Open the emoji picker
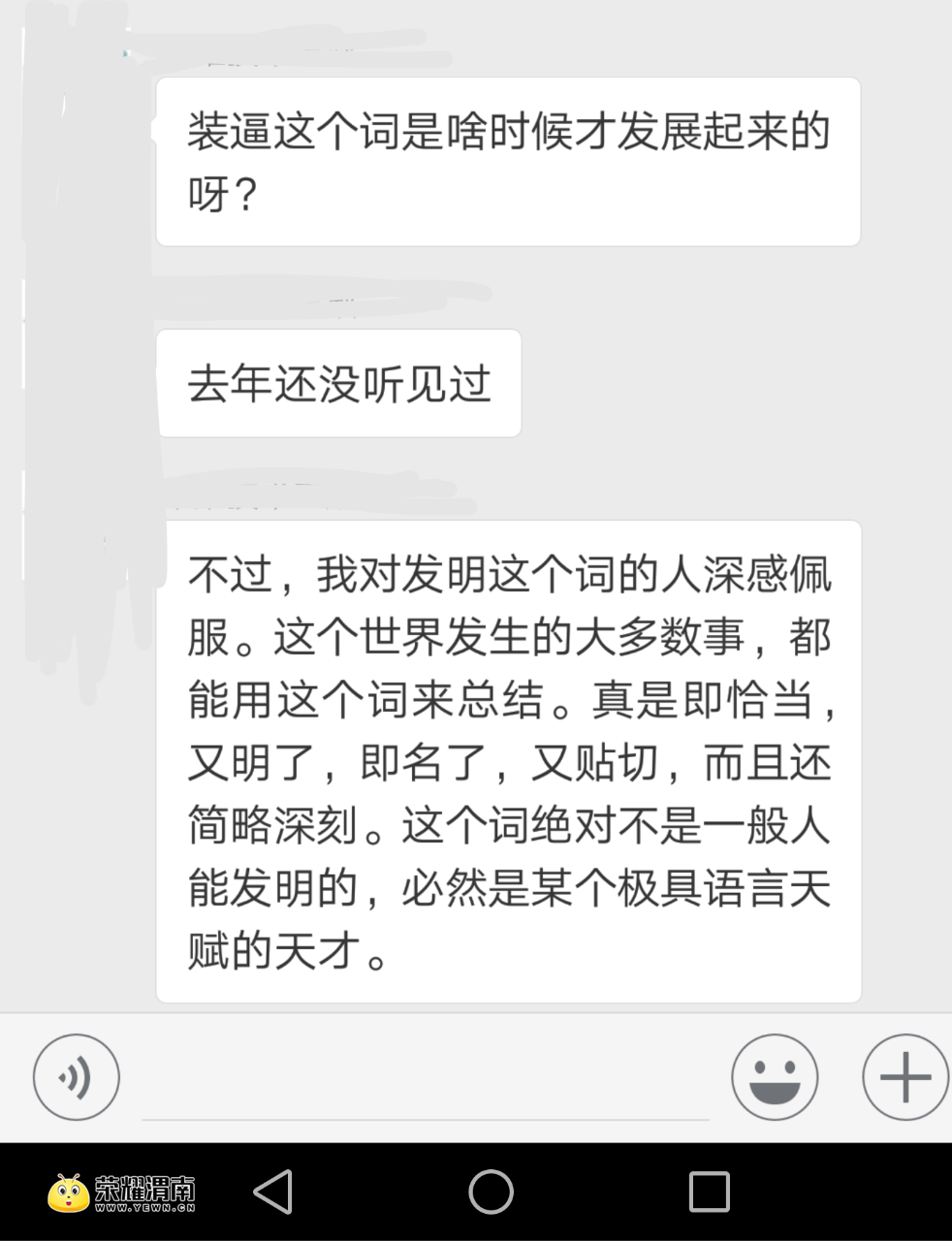The width and height of the screenshot is (952, 1241). 774,1077
